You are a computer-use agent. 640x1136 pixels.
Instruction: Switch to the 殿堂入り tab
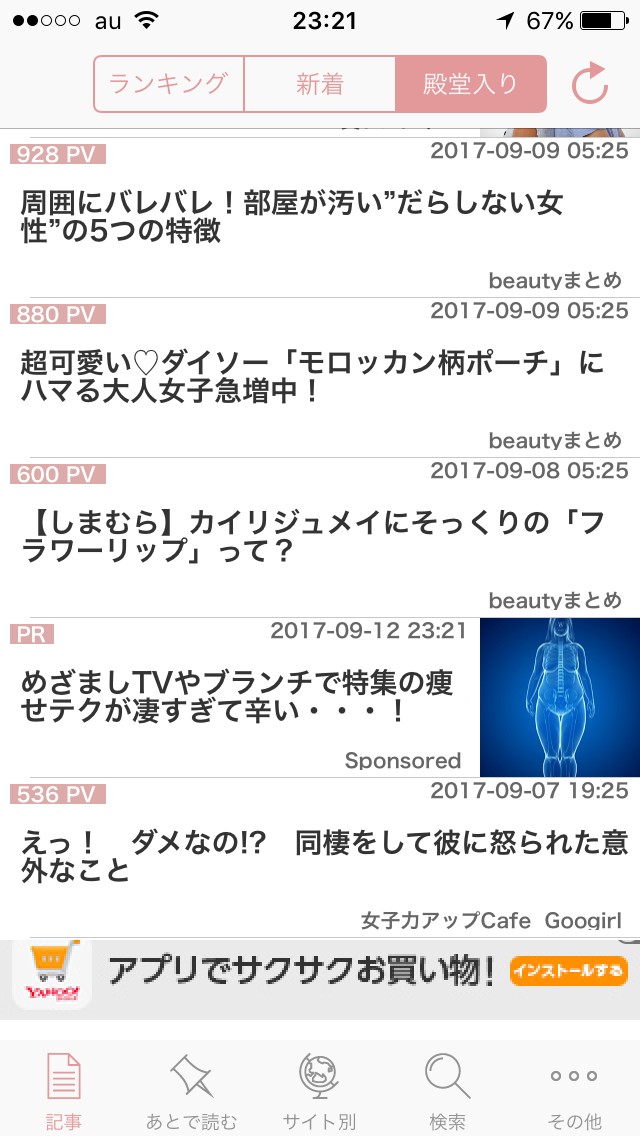pyautogui.click(x=470, y=84)
